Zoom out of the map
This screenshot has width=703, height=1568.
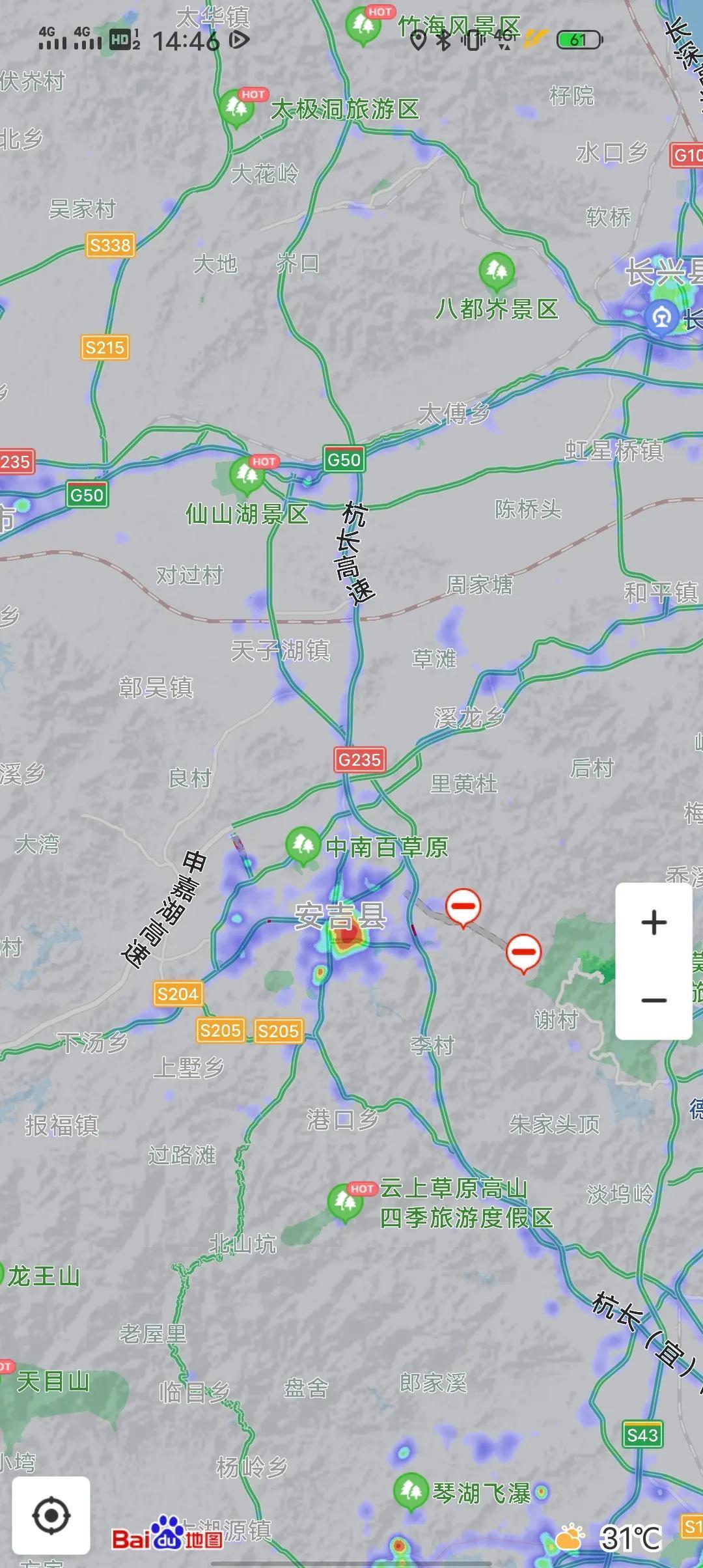[x=654, y=1000]
